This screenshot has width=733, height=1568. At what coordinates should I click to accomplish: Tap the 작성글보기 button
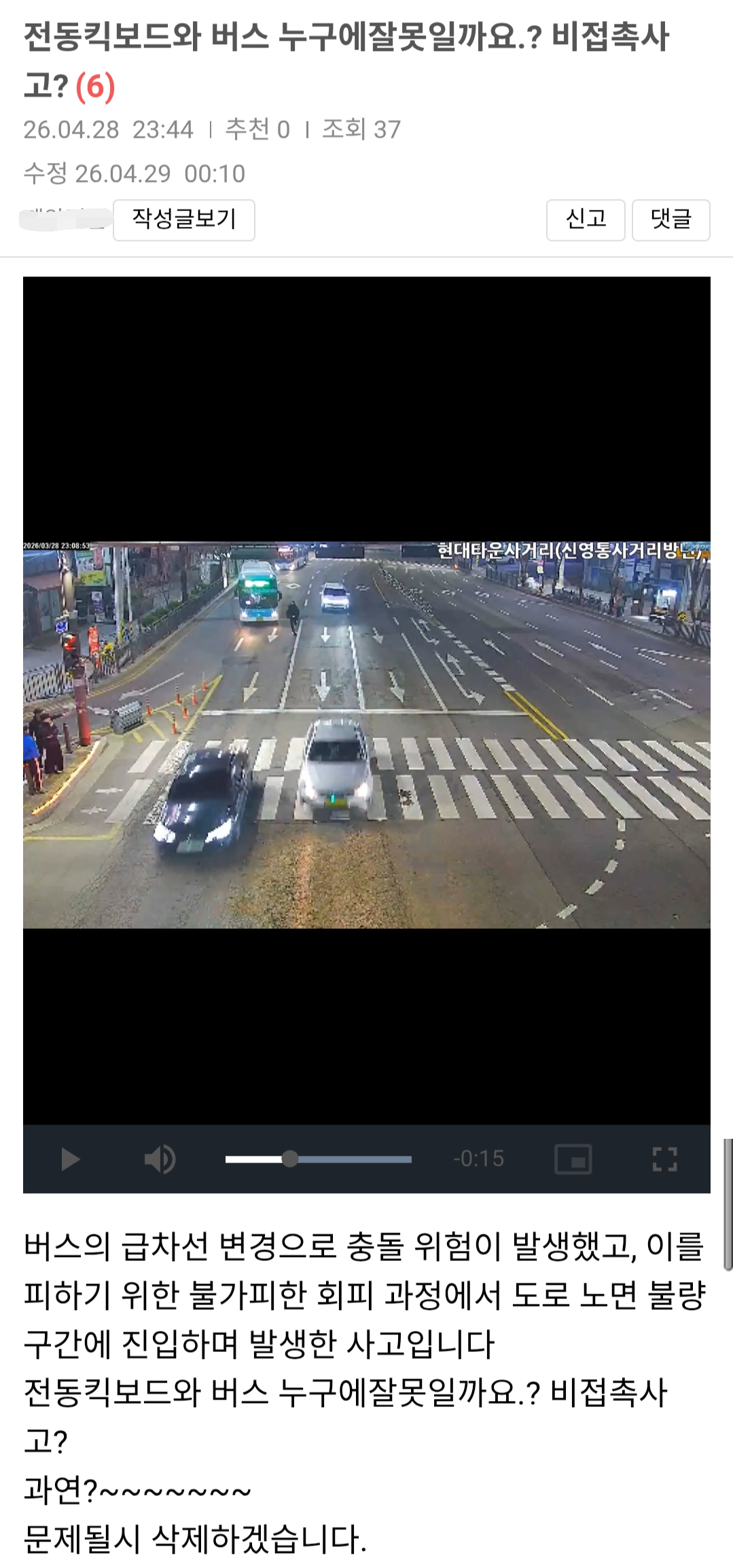pos(183,219)
